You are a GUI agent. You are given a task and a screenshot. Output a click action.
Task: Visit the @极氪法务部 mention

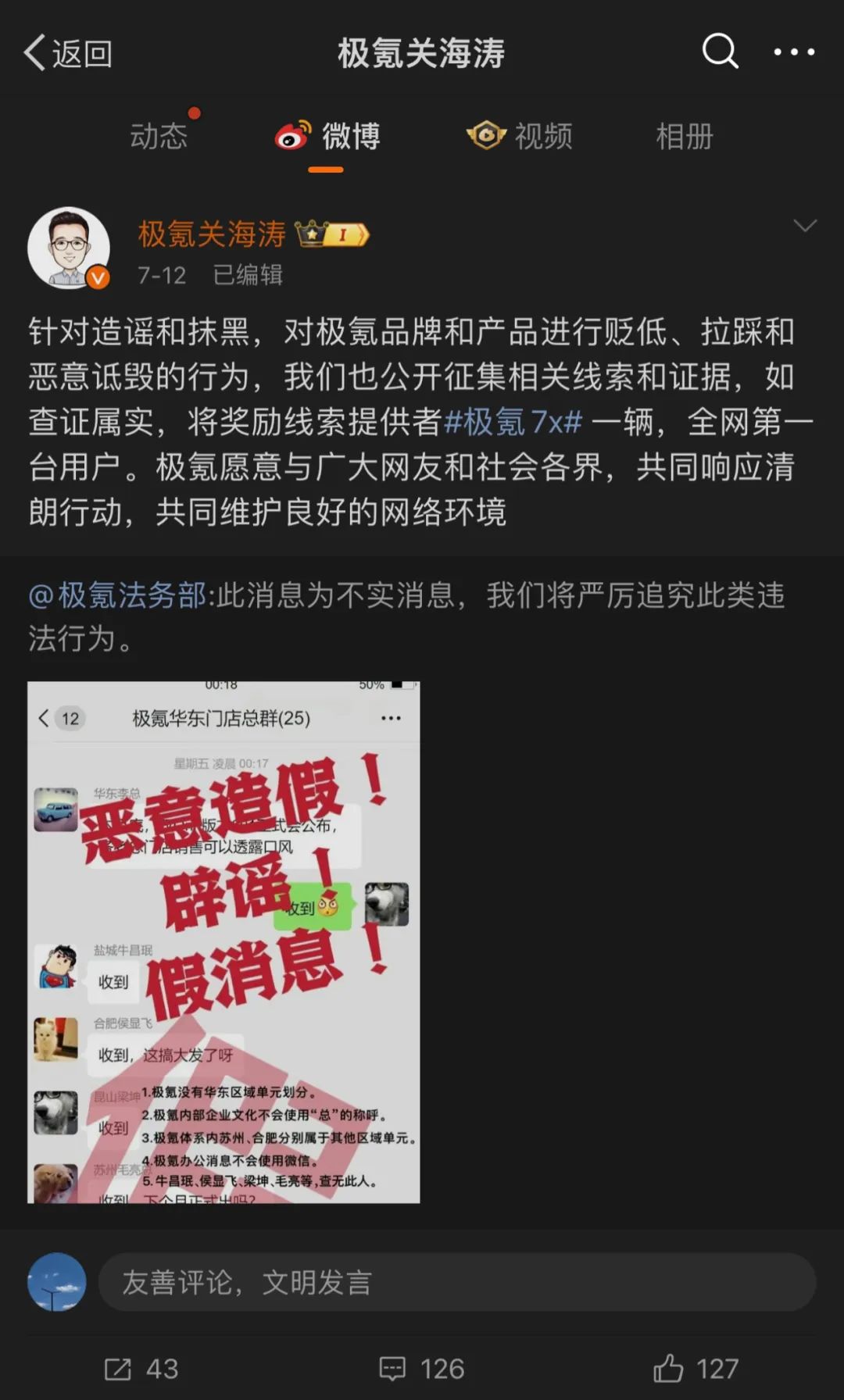click(x=117, y=595)
